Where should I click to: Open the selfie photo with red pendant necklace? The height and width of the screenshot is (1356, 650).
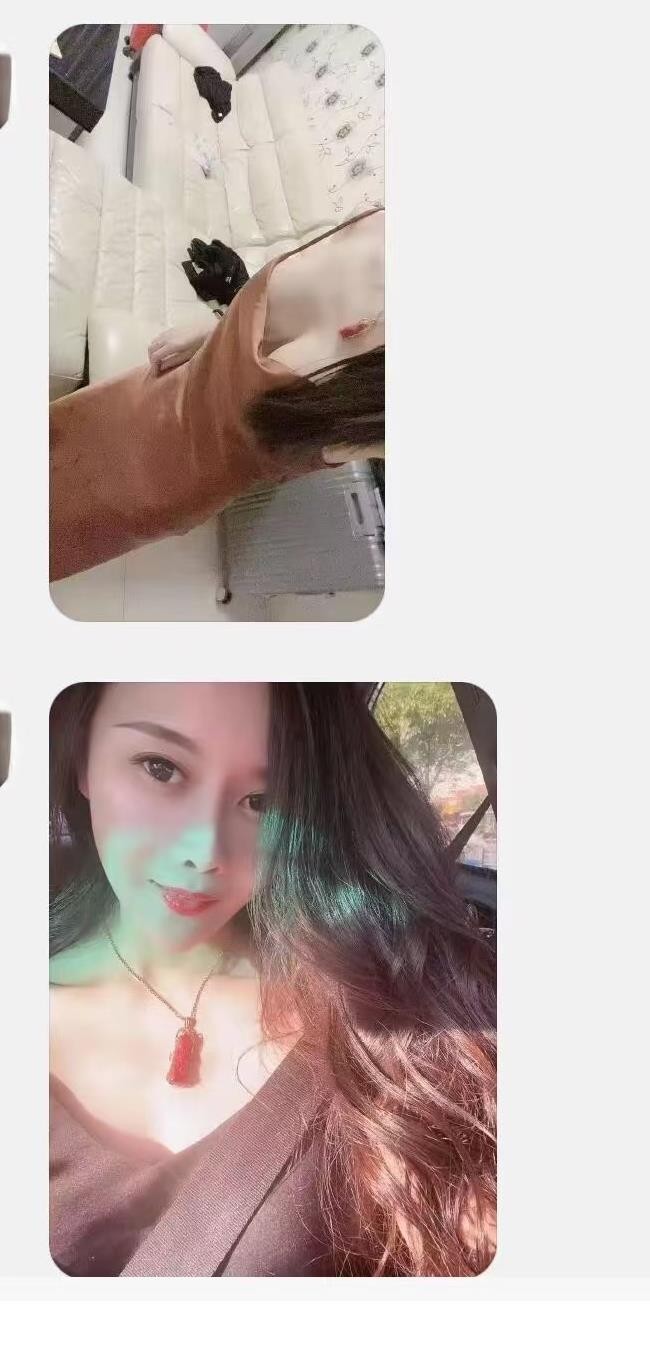point(272,978)
